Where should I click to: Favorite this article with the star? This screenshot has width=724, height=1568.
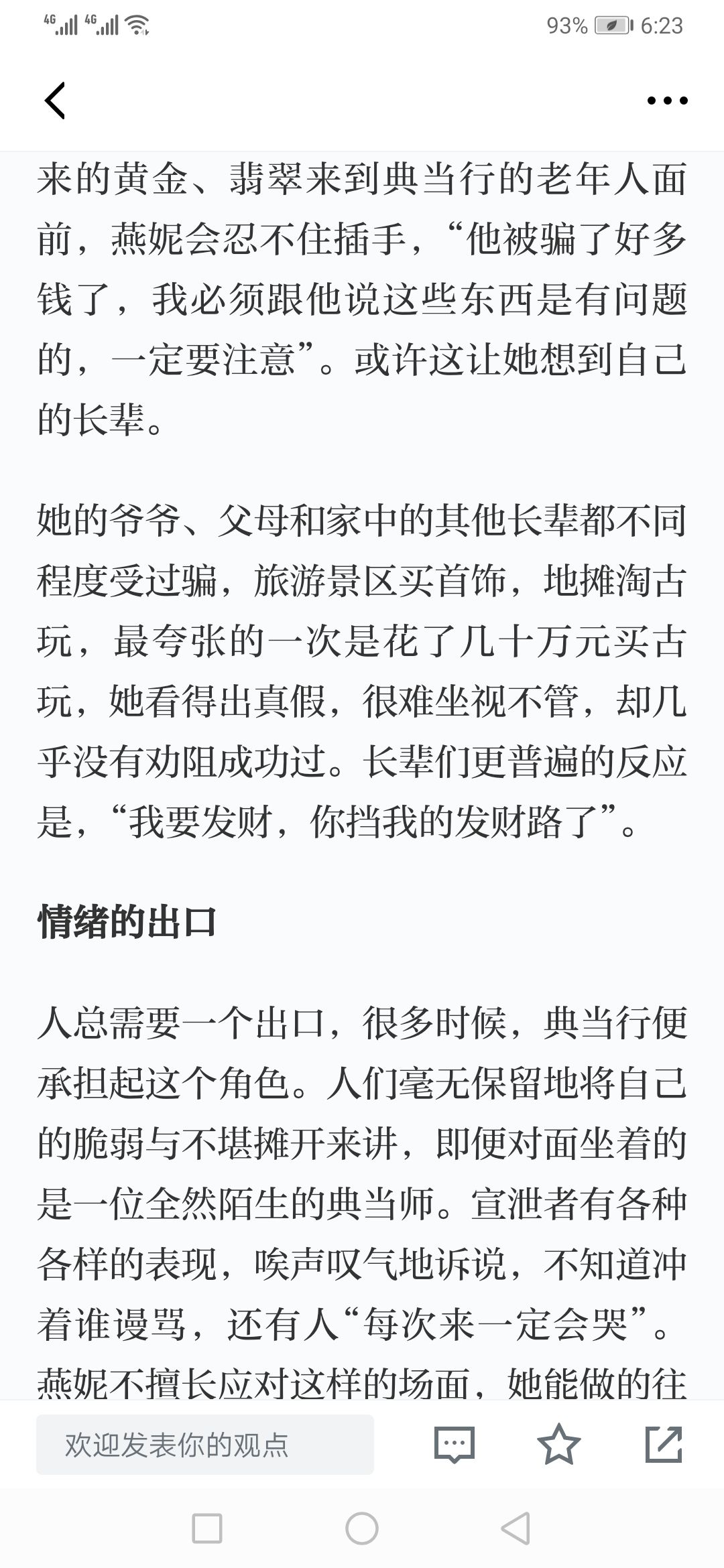[559, 1444]
